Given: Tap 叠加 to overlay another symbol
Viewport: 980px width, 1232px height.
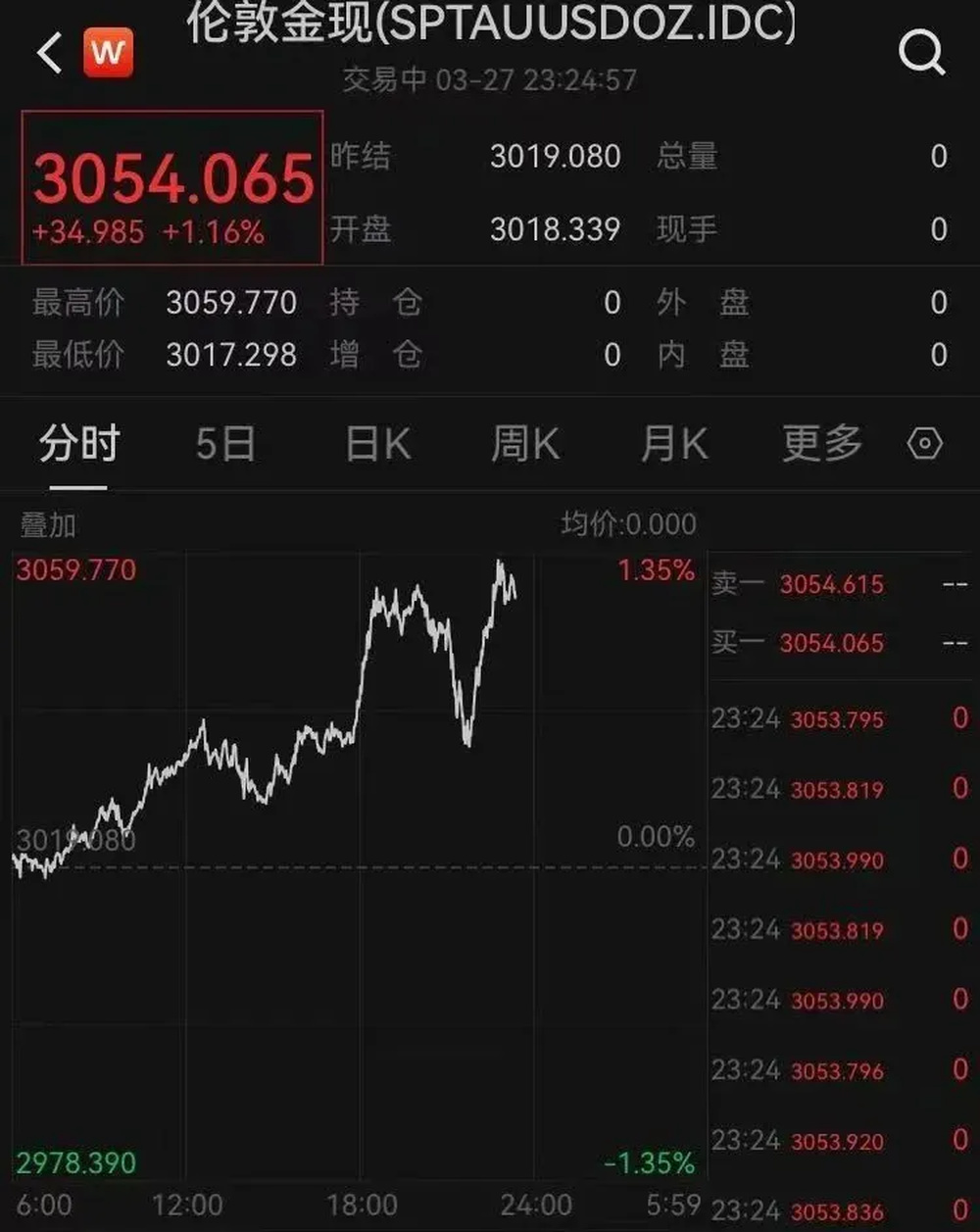Looking at the screenshot, I should 48,525.
